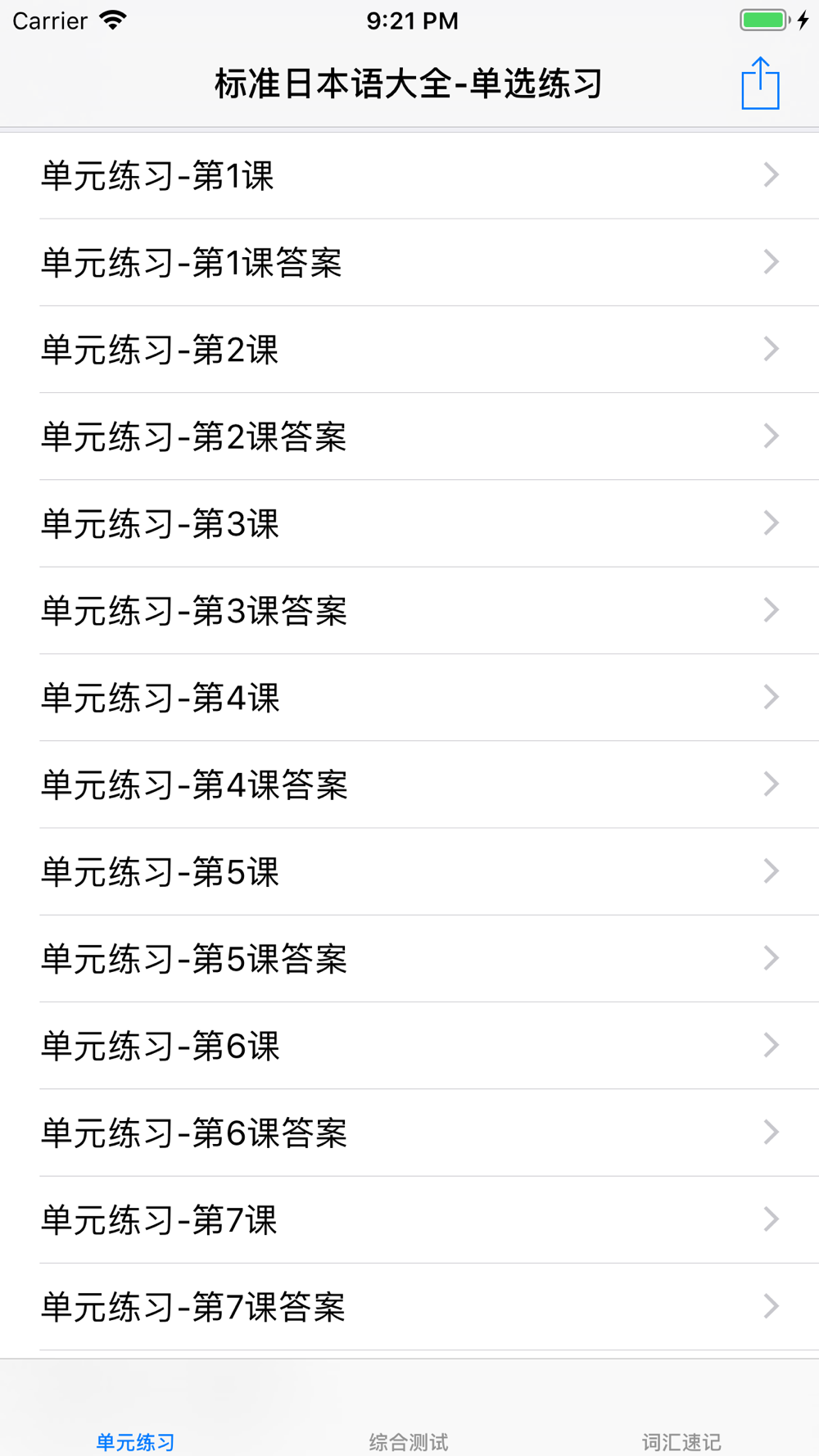View 单元练习-第4课答案

[x=409, y=785]
